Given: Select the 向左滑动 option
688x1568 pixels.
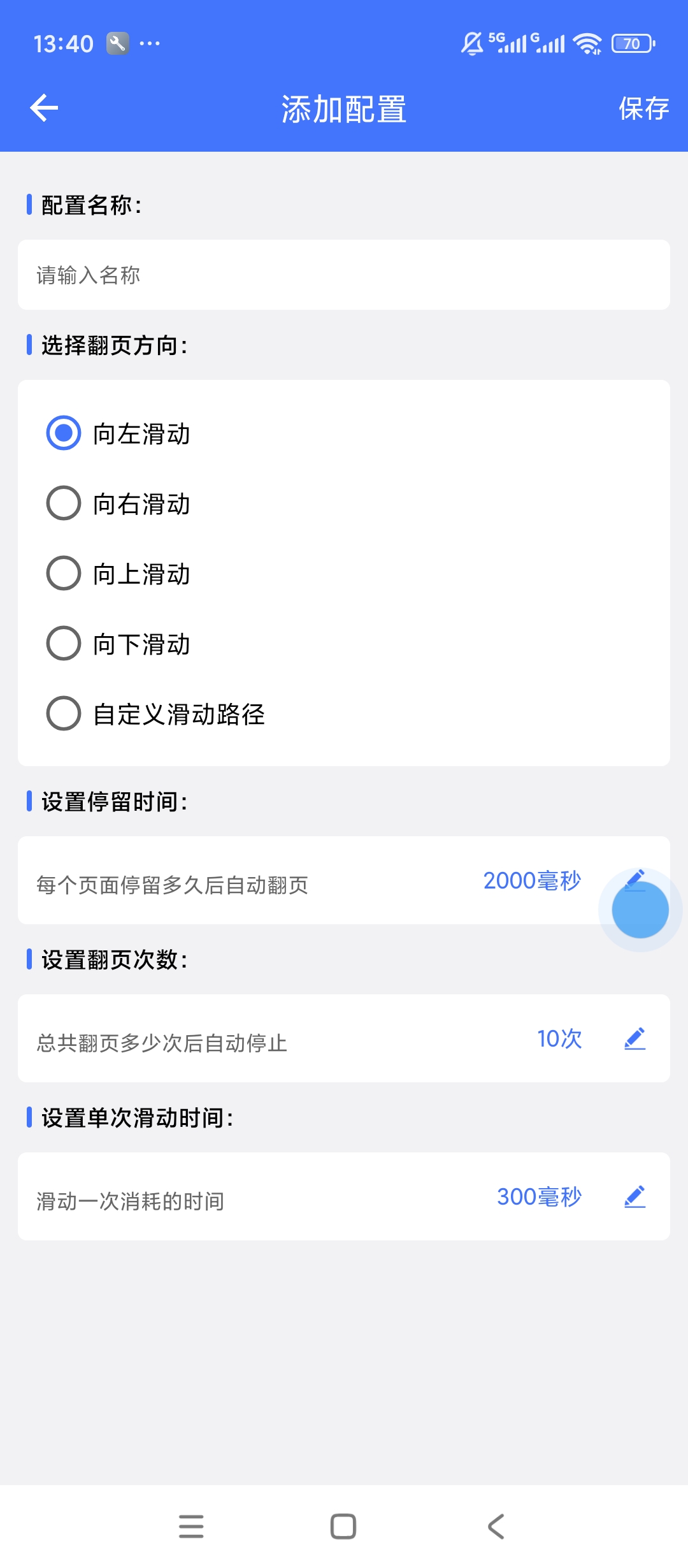Looking at the screenshot, I should tap(118, 433).
